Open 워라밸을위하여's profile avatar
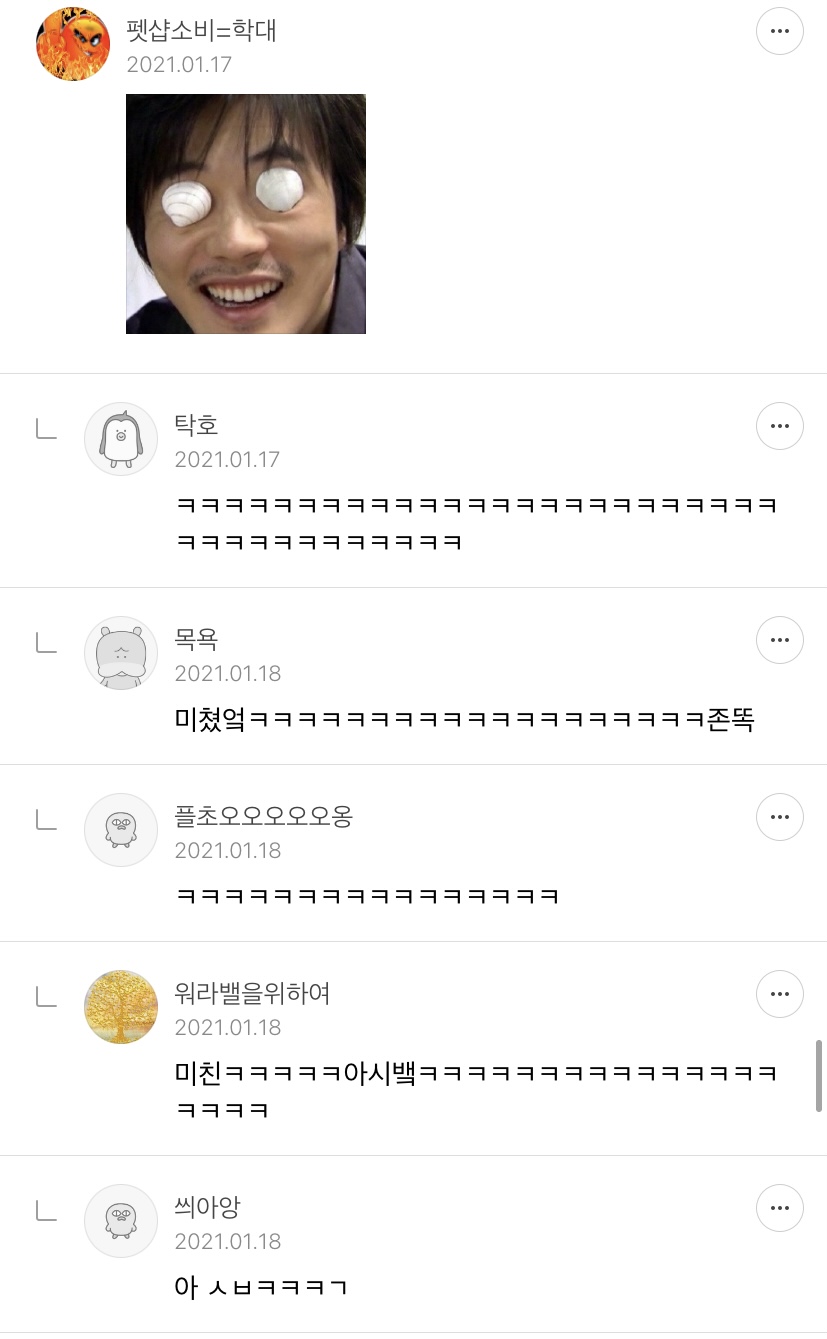This screenshot has height=1339, width=827. point(121,1007)
